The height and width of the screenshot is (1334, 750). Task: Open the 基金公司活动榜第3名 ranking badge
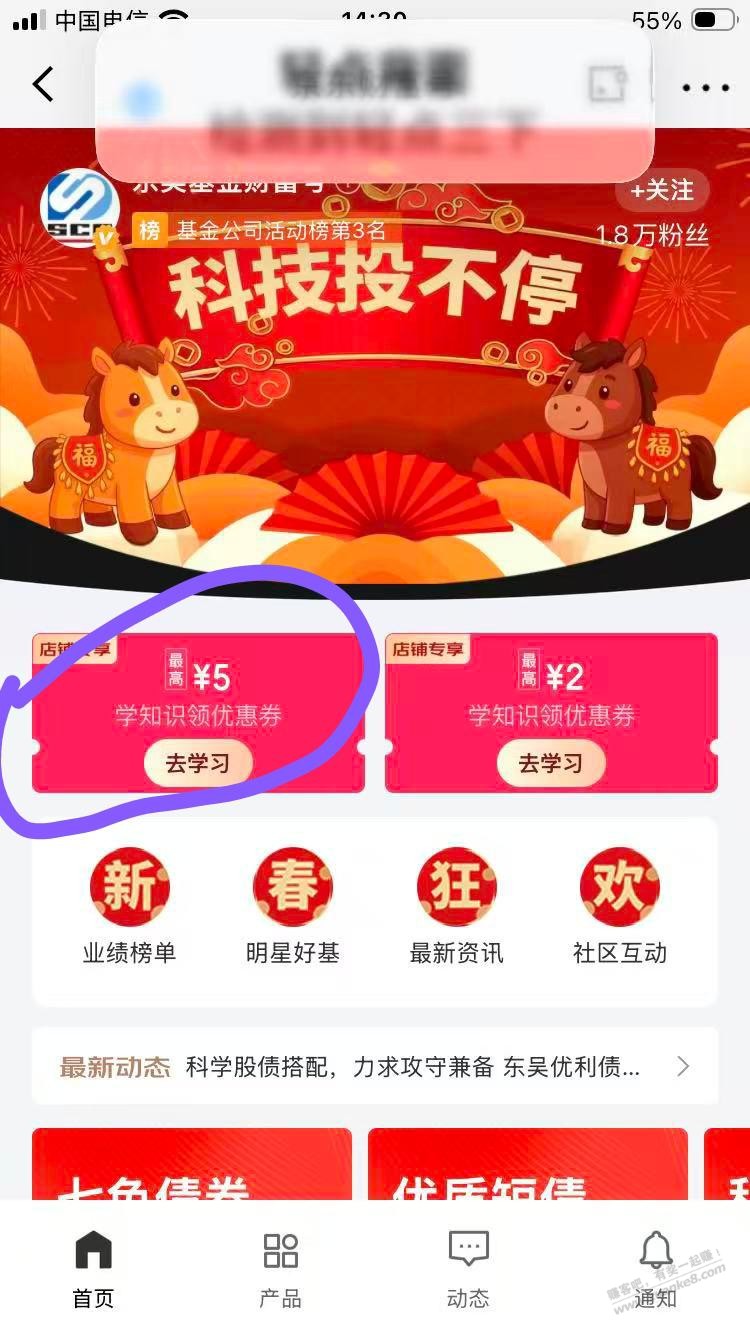[260, 231]
